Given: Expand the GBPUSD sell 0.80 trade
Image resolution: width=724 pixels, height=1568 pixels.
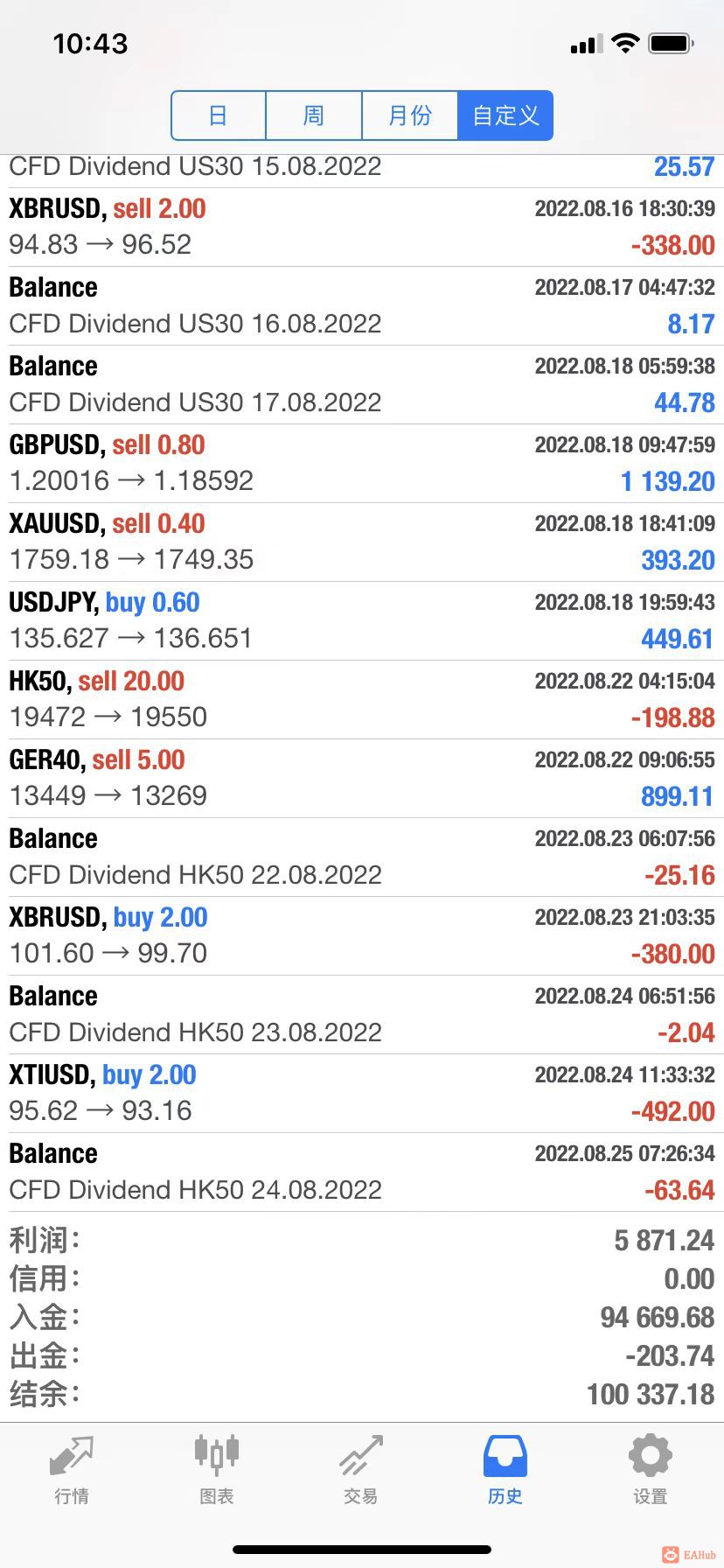Looking at the screenshot, I should click(362, 464).
